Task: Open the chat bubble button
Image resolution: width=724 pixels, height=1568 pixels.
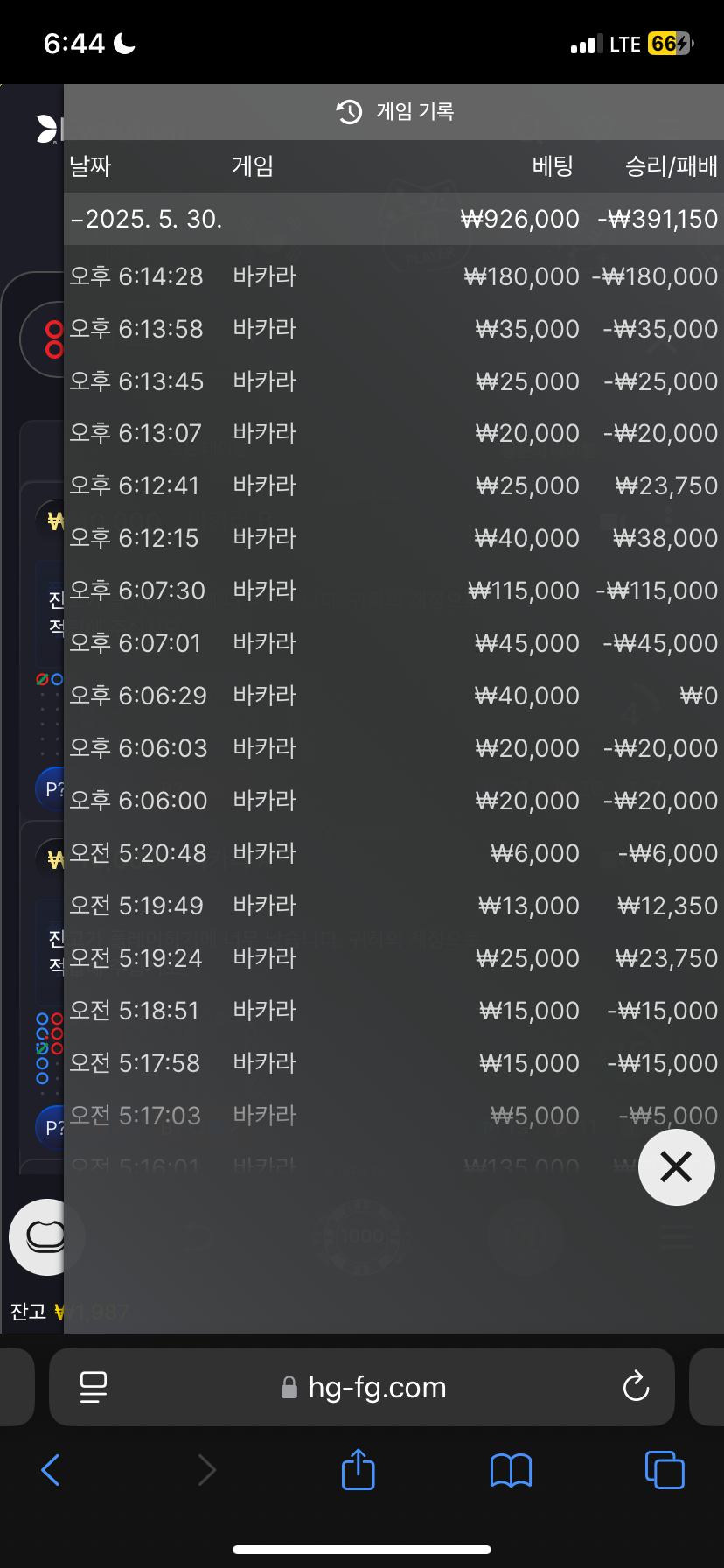Action: pyautogui.click(x=45, y=1236)
